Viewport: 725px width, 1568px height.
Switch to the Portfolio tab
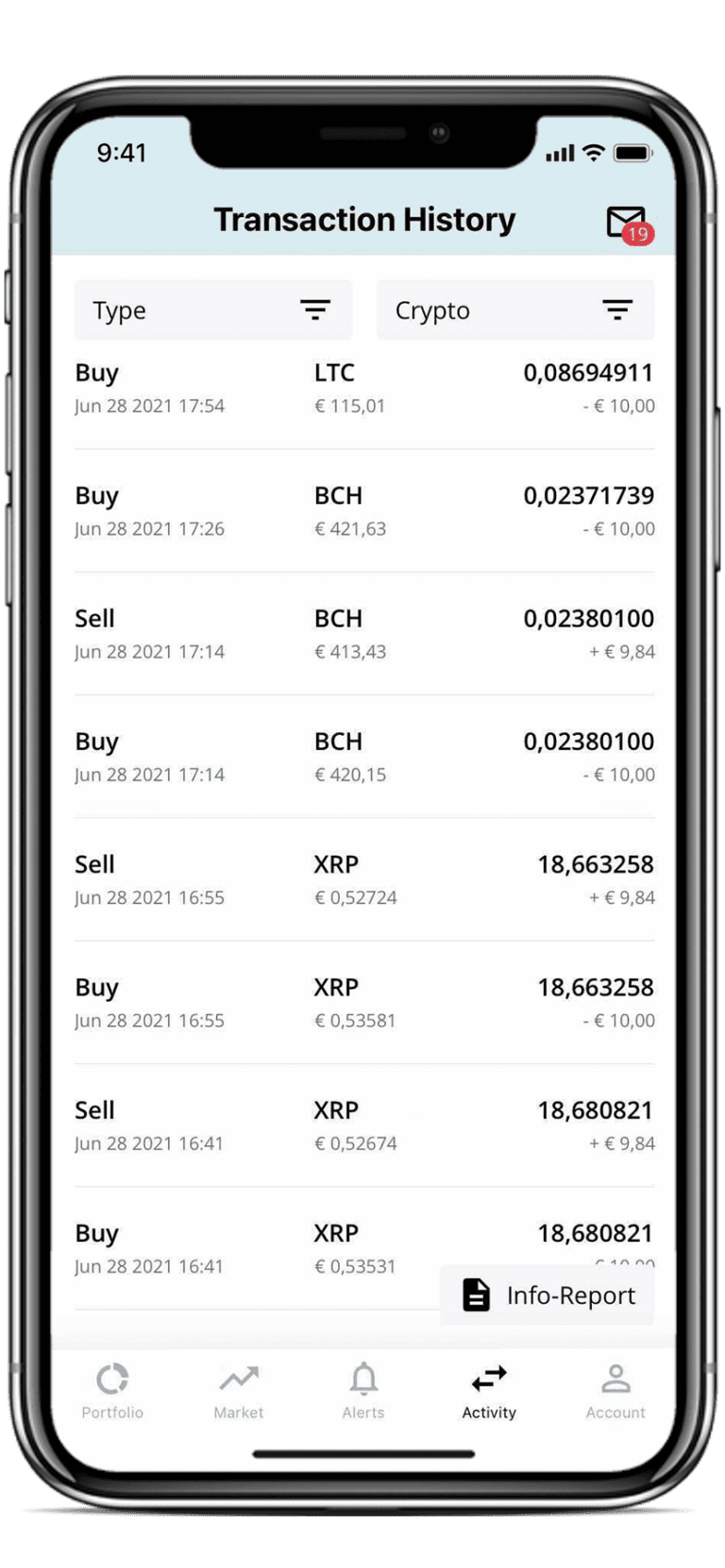point(112,1391)
